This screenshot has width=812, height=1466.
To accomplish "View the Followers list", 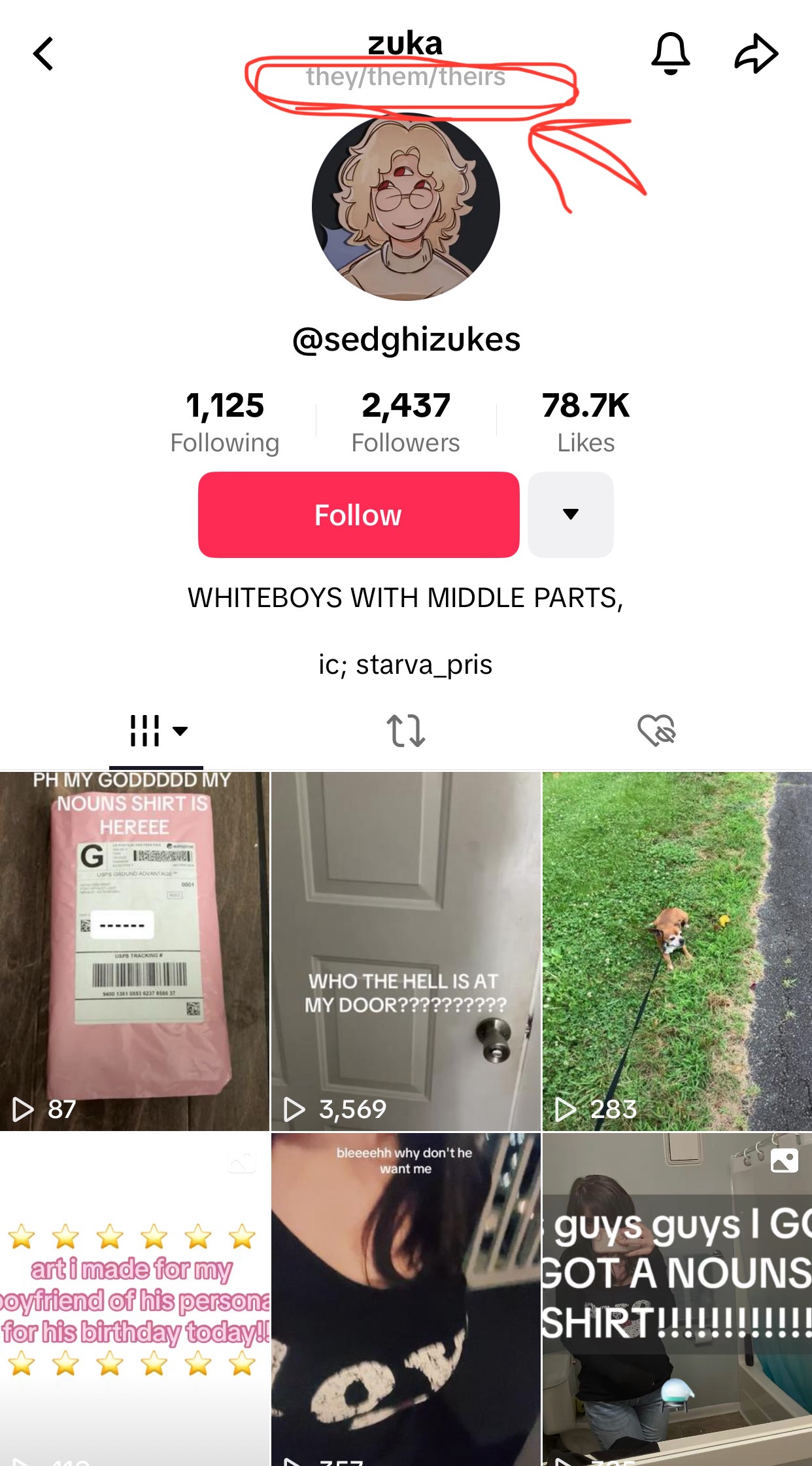I will [x=405, y=421].
